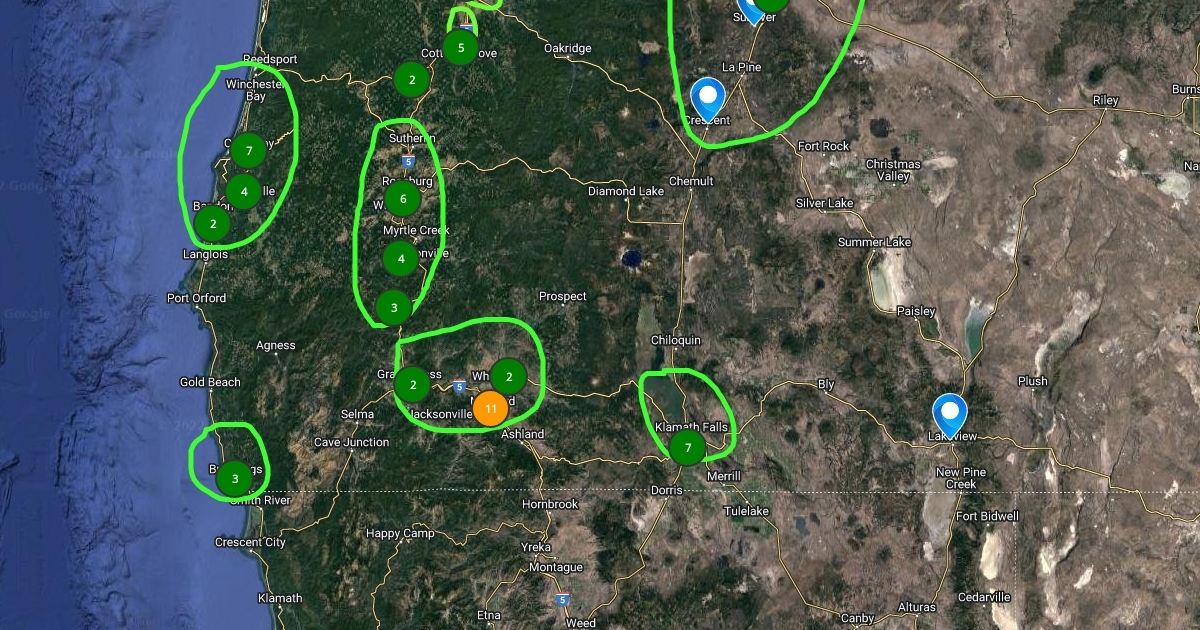Tap the 3 cluster at Brookings
1200x630 pixels.
[234, 478]
